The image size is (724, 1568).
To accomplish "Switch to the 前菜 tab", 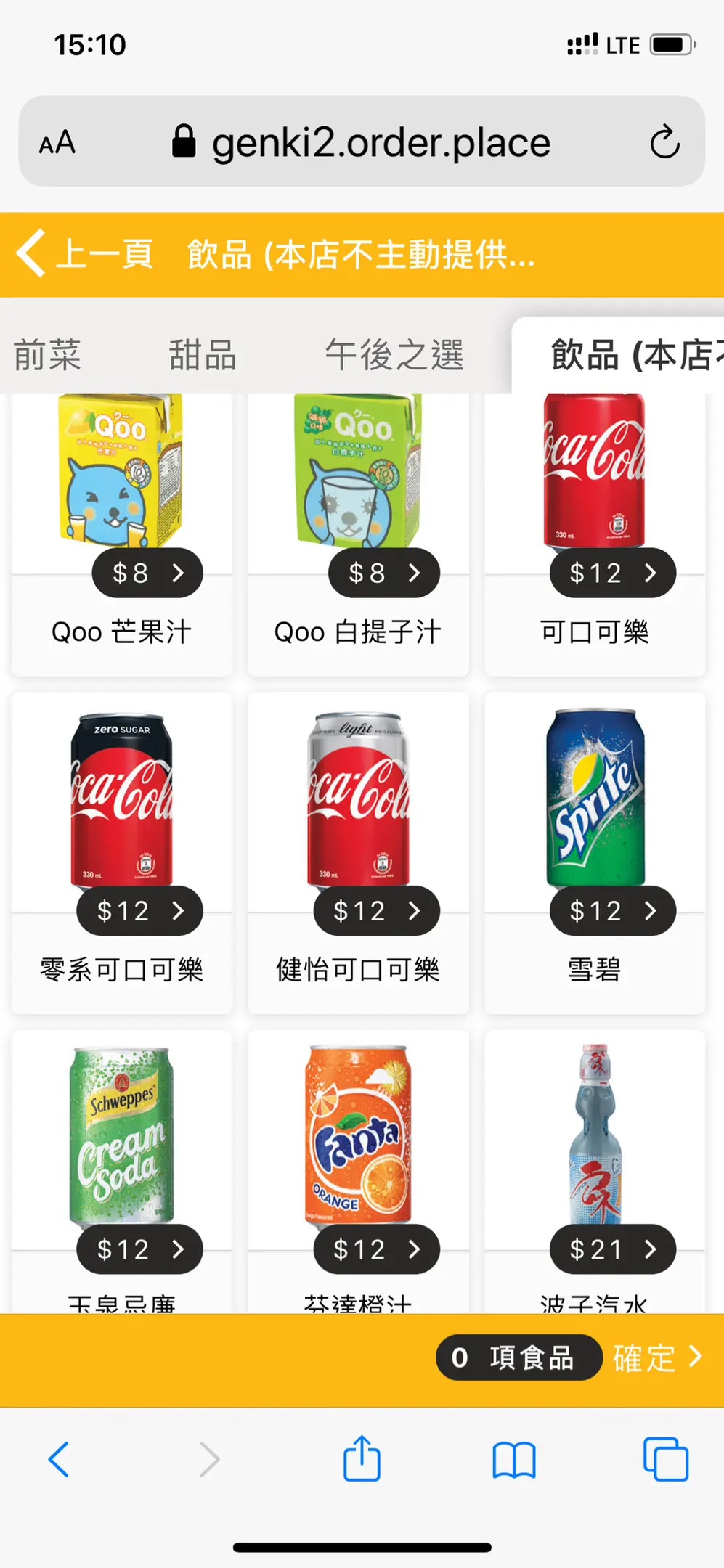I will point(47,356).
